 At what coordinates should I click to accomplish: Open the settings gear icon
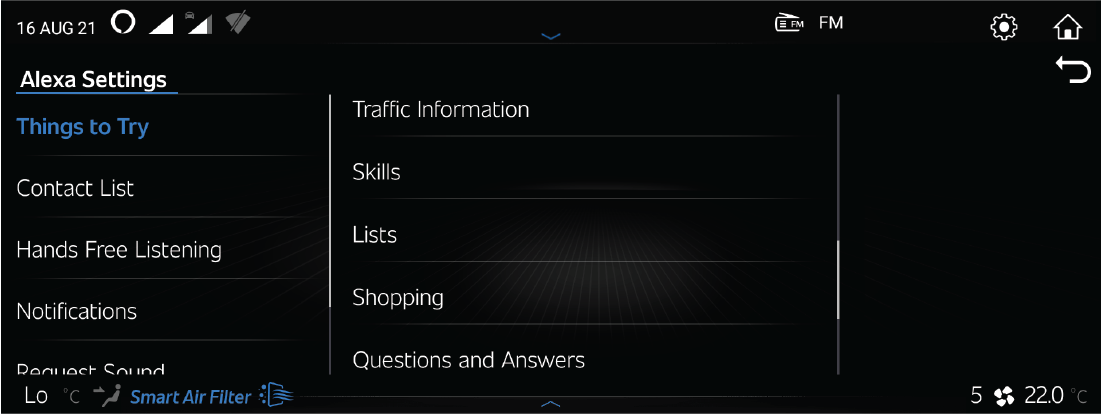(1003, 27)
